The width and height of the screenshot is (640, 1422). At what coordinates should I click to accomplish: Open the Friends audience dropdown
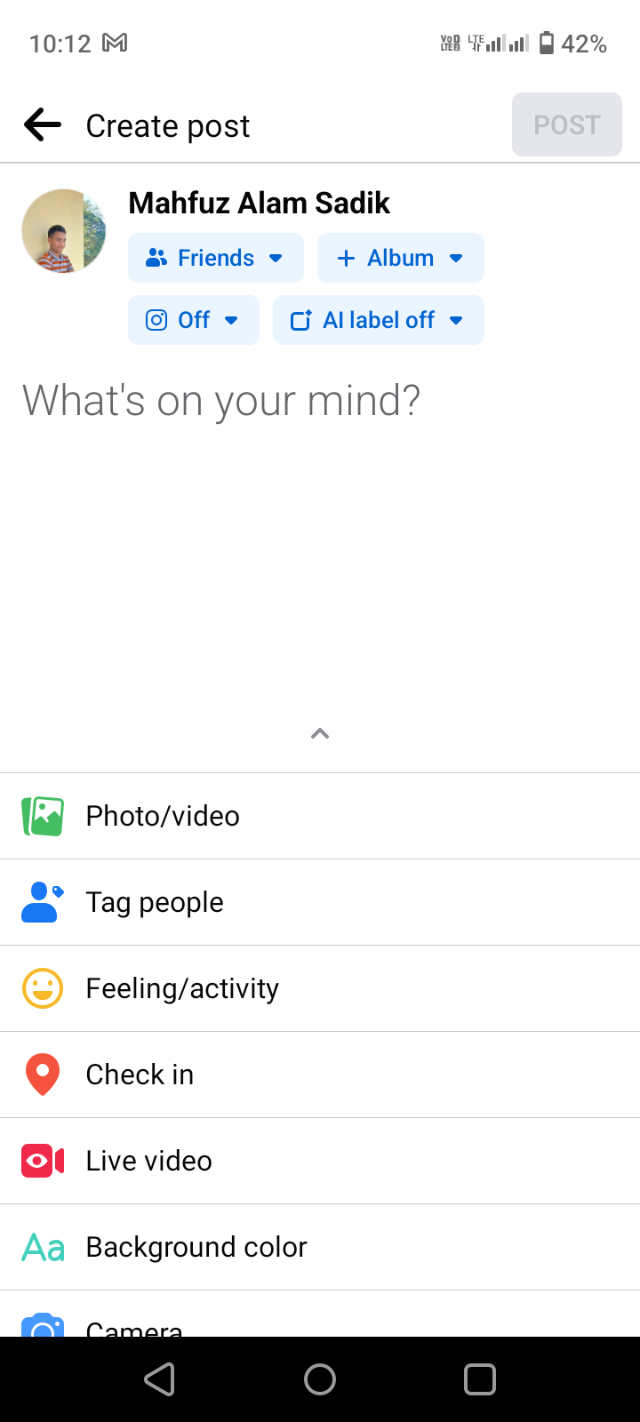(x=215, y=258)
